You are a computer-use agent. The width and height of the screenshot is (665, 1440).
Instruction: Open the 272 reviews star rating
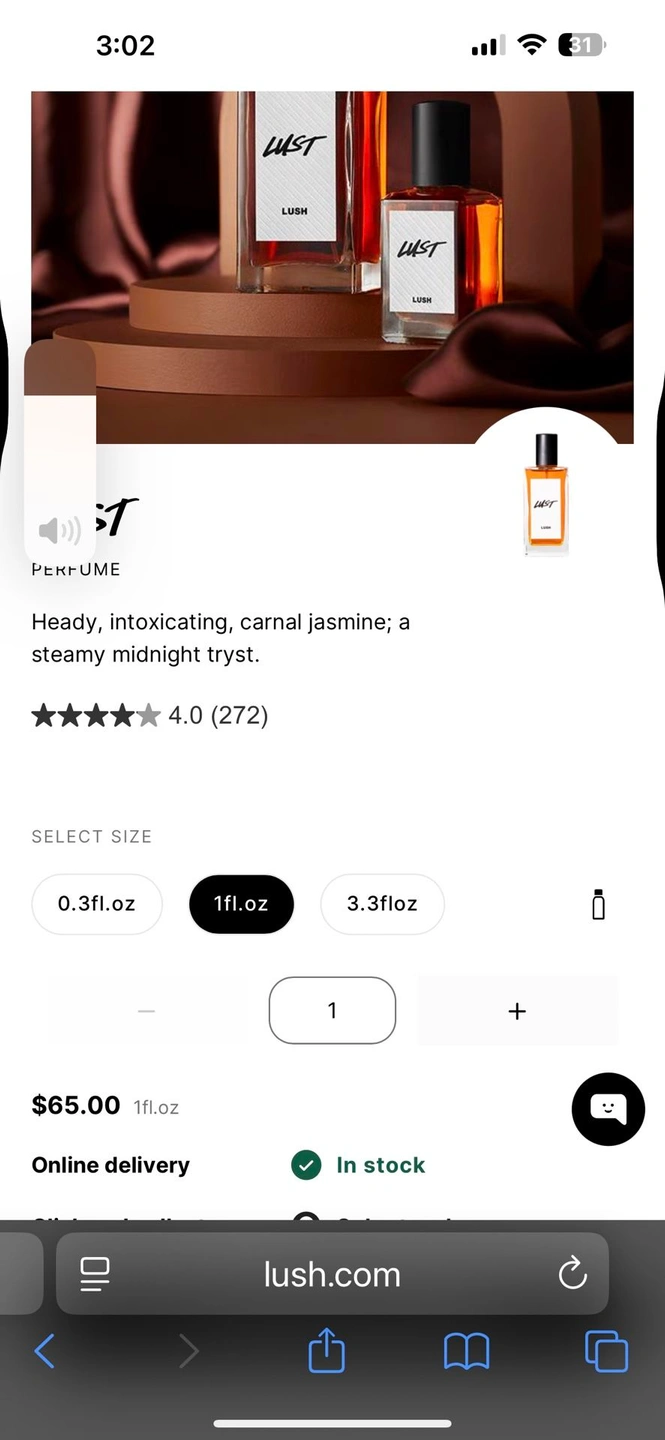pyautogui.click(x=150, y=715)
